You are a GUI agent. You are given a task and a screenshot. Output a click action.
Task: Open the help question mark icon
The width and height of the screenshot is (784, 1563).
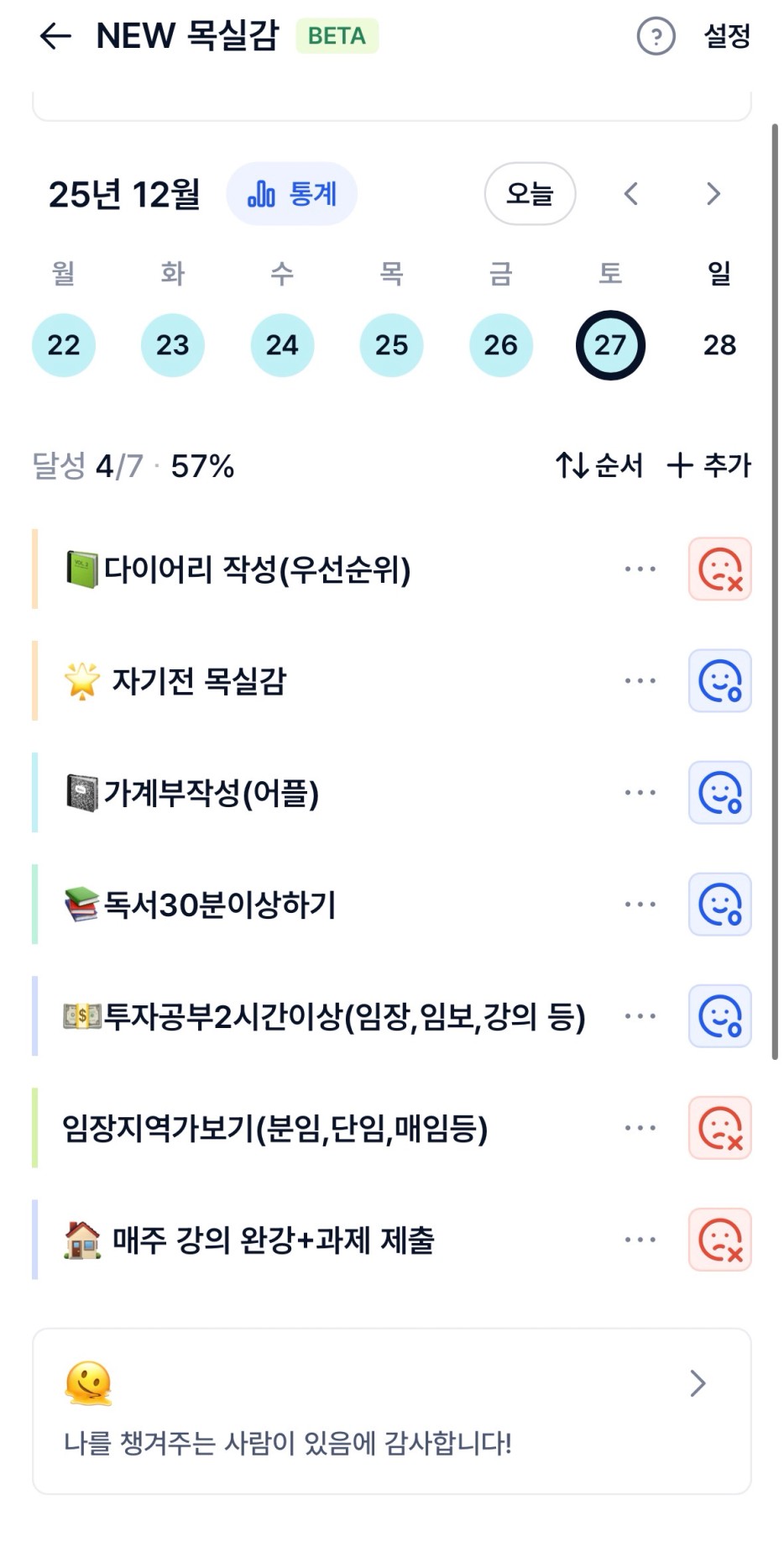tap(656, 36)
